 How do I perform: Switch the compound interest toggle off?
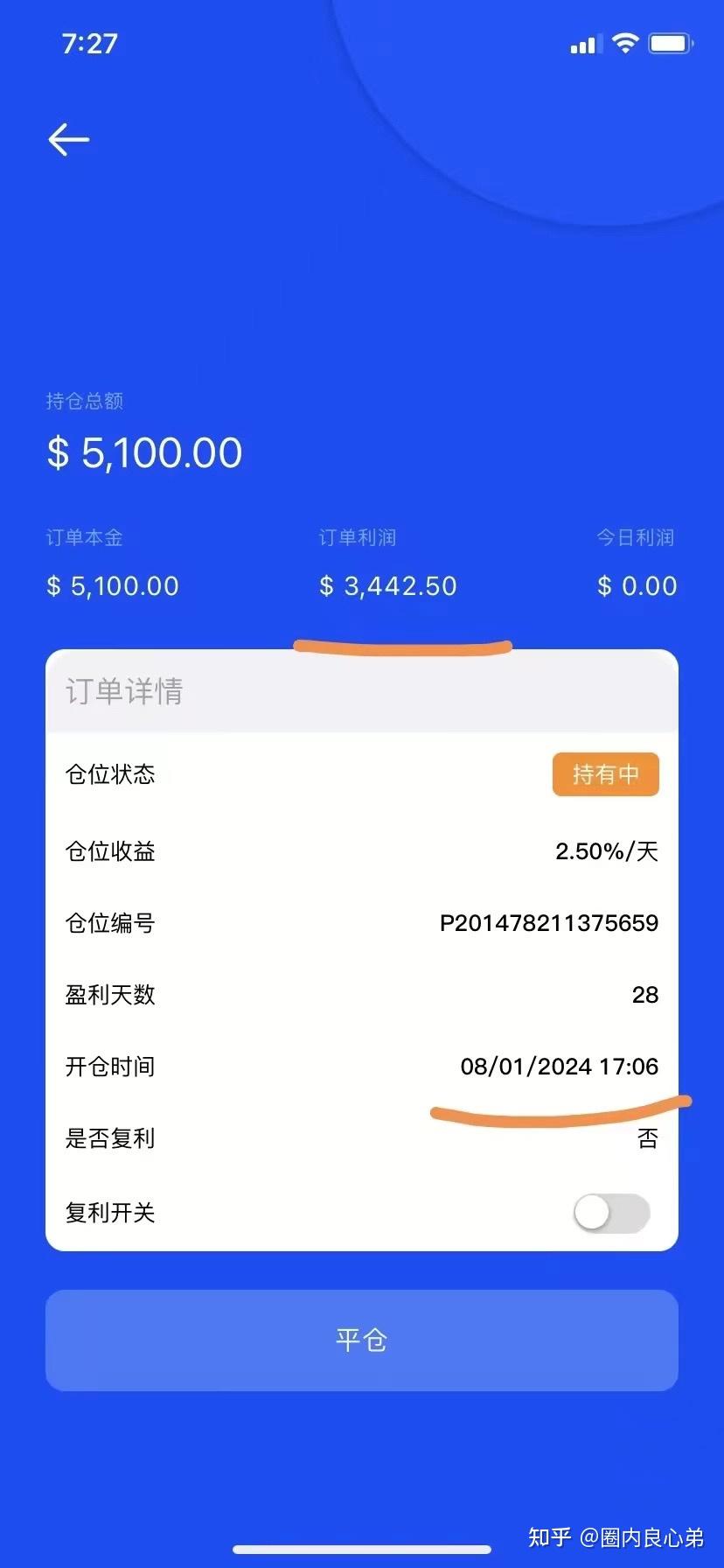pos(610,1212)
